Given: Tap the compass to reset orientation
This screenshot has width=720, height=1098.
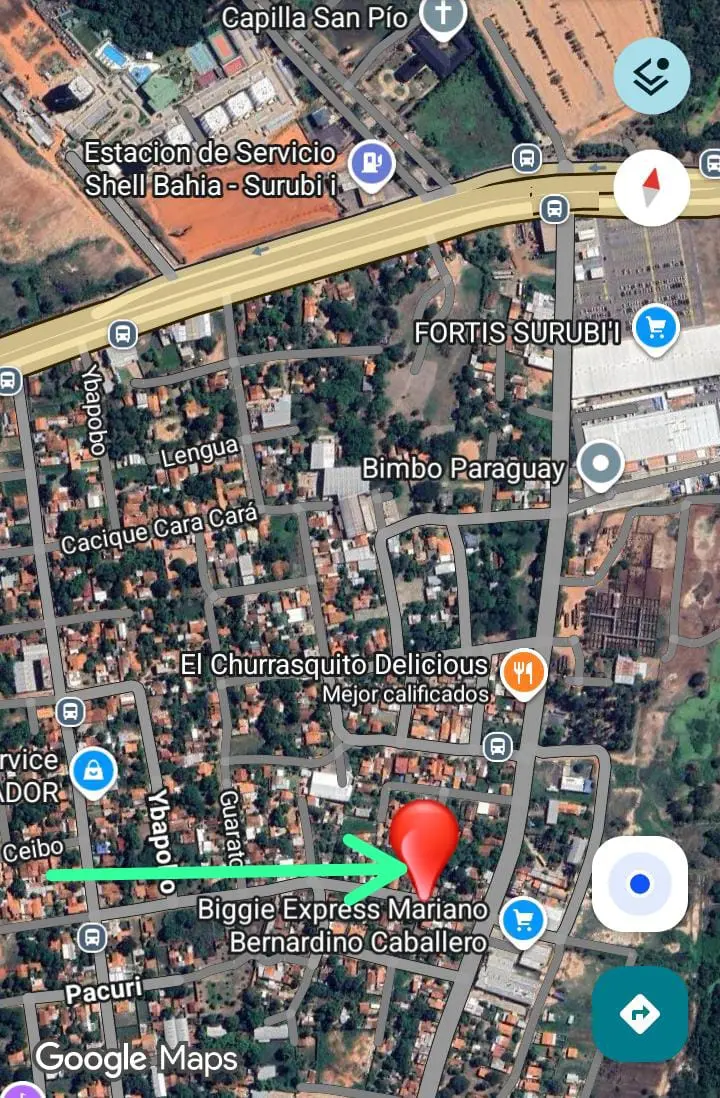Looking at the screenshot, I should tap(652, 187).
